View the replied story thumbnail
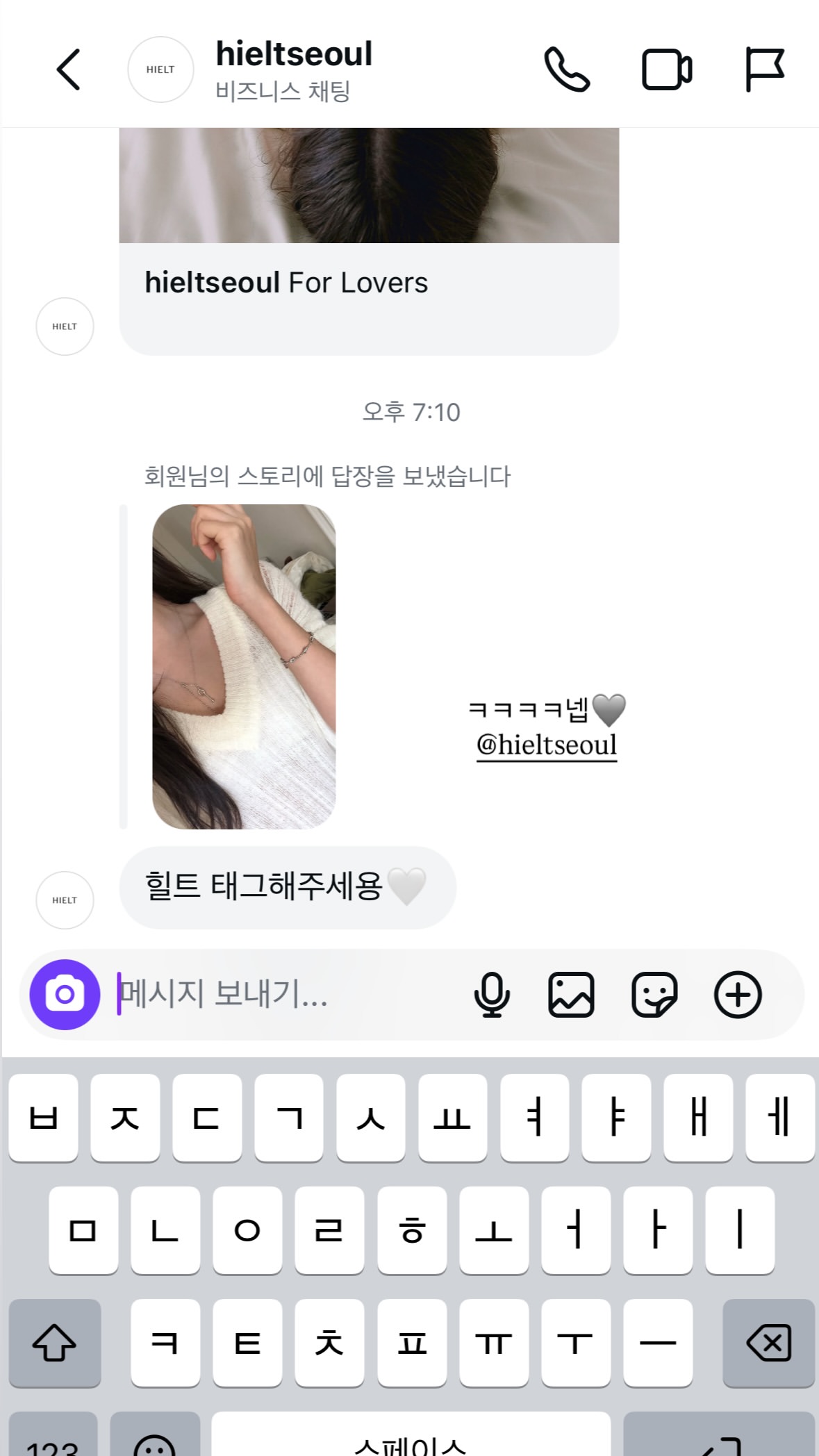Viewport: 819px width, 1456px height. click(x=244, y=666)
